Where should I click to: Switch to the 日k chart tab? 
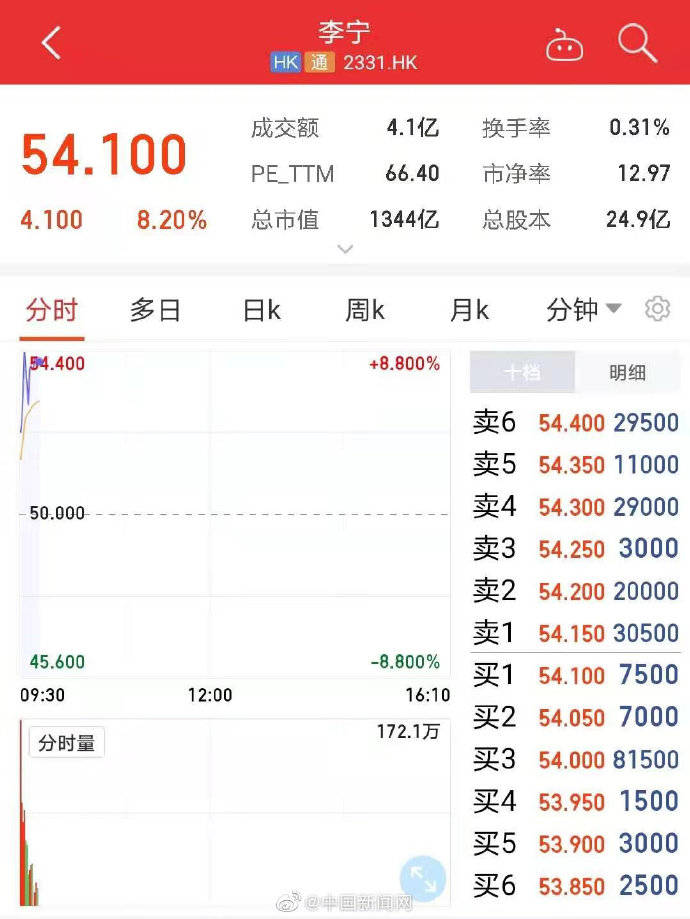(261, 310)
